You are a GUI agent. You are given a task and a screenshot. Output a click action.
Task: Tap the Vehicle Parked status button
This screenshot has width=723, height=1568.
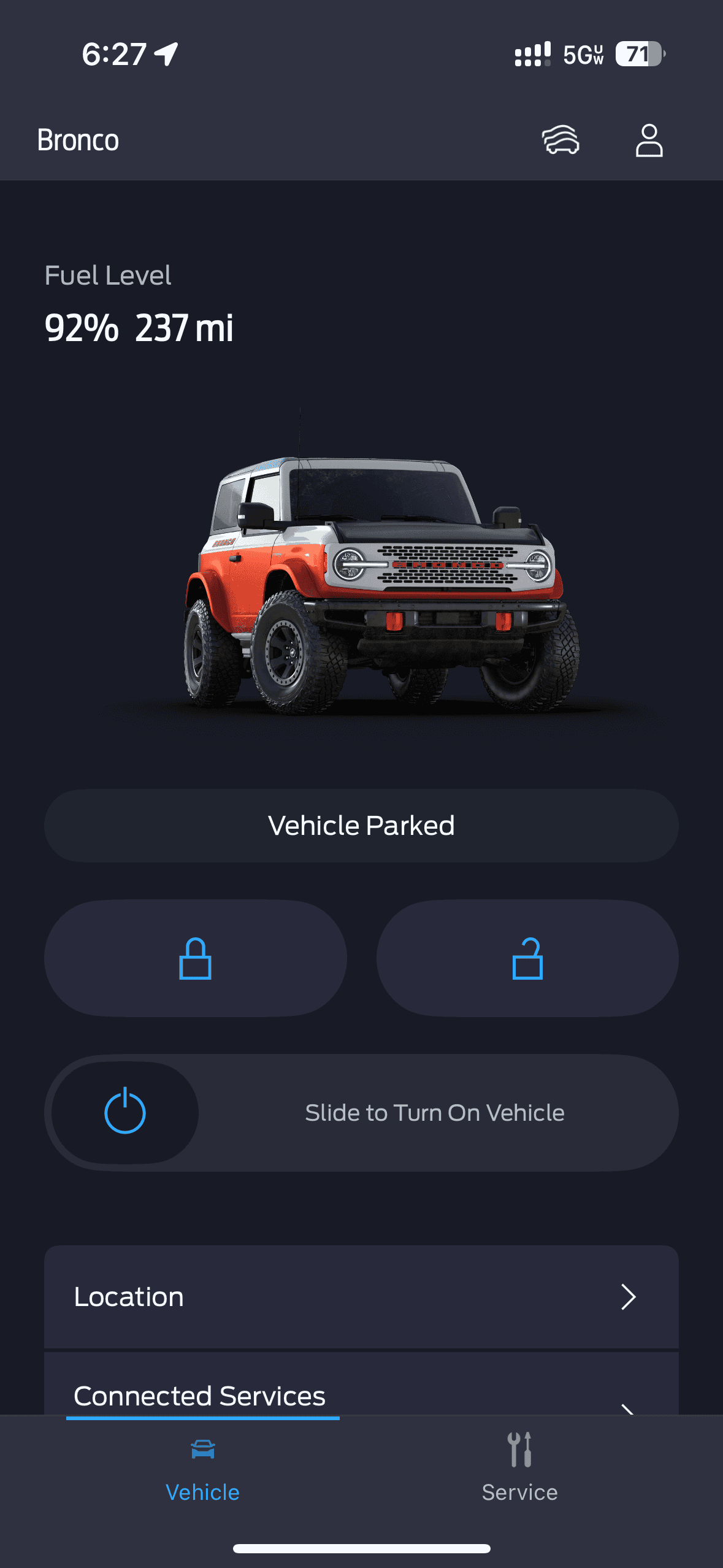pyautogui.click(x=361, y=826)
